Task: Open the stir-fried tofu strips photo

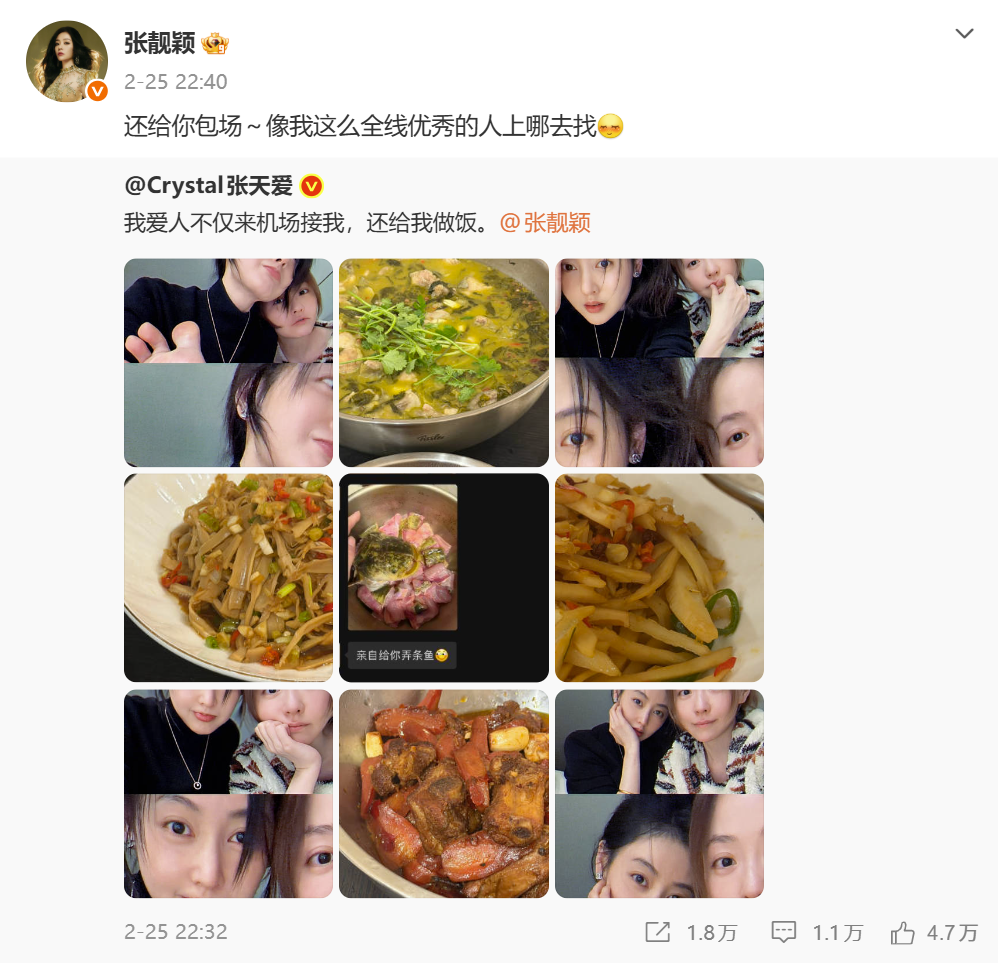Action: (x=228, y=577)
